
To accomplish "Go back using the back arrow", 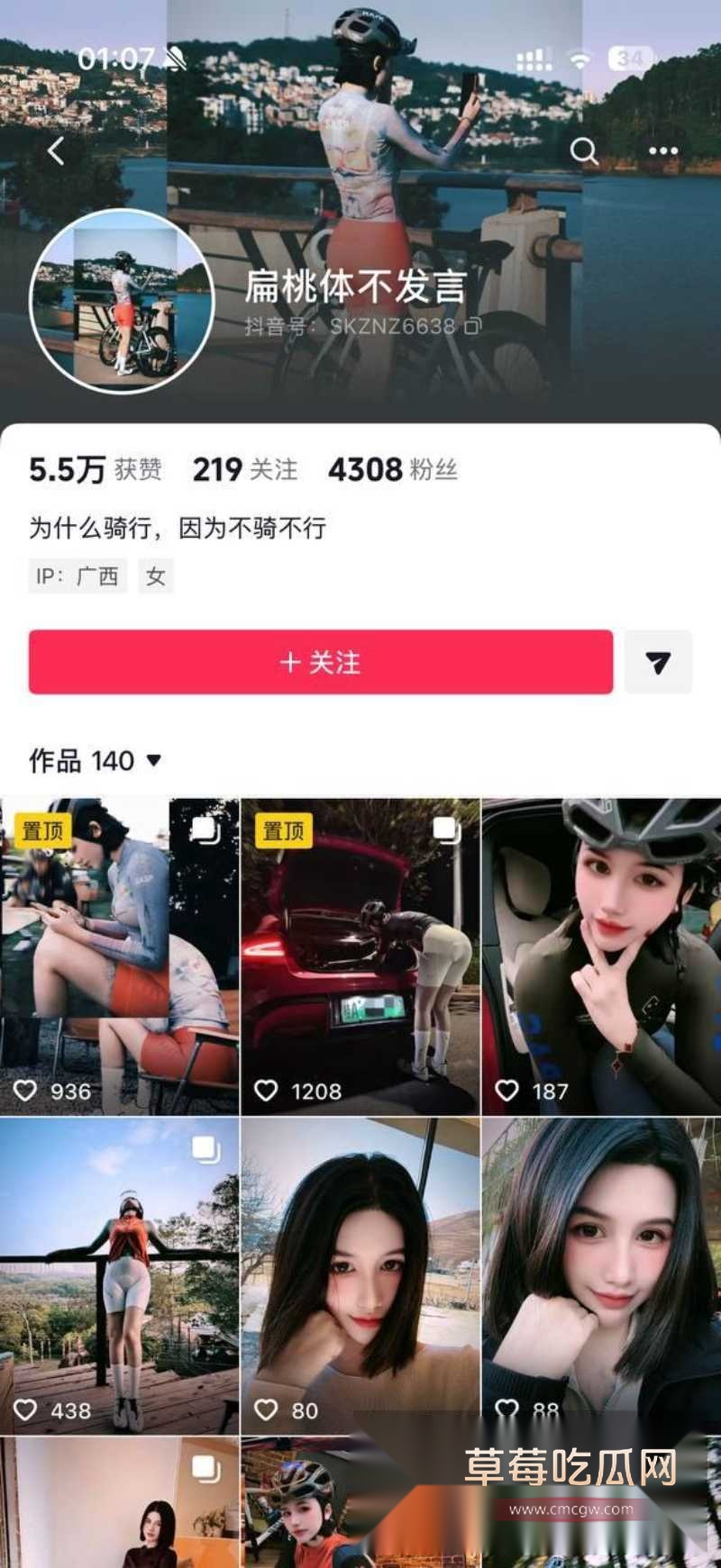I will (x=57, y=151).
